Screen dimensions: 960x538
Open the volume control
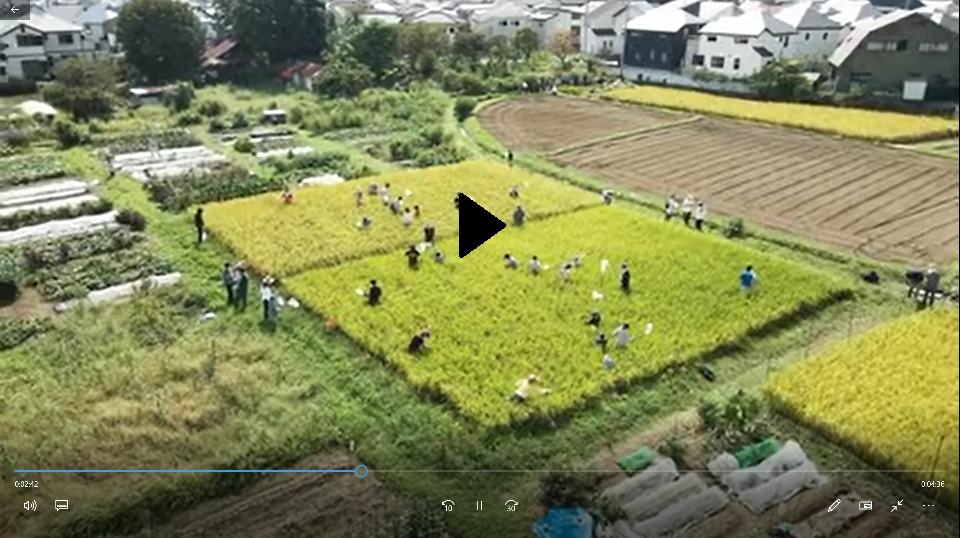[x=30, y=506]
